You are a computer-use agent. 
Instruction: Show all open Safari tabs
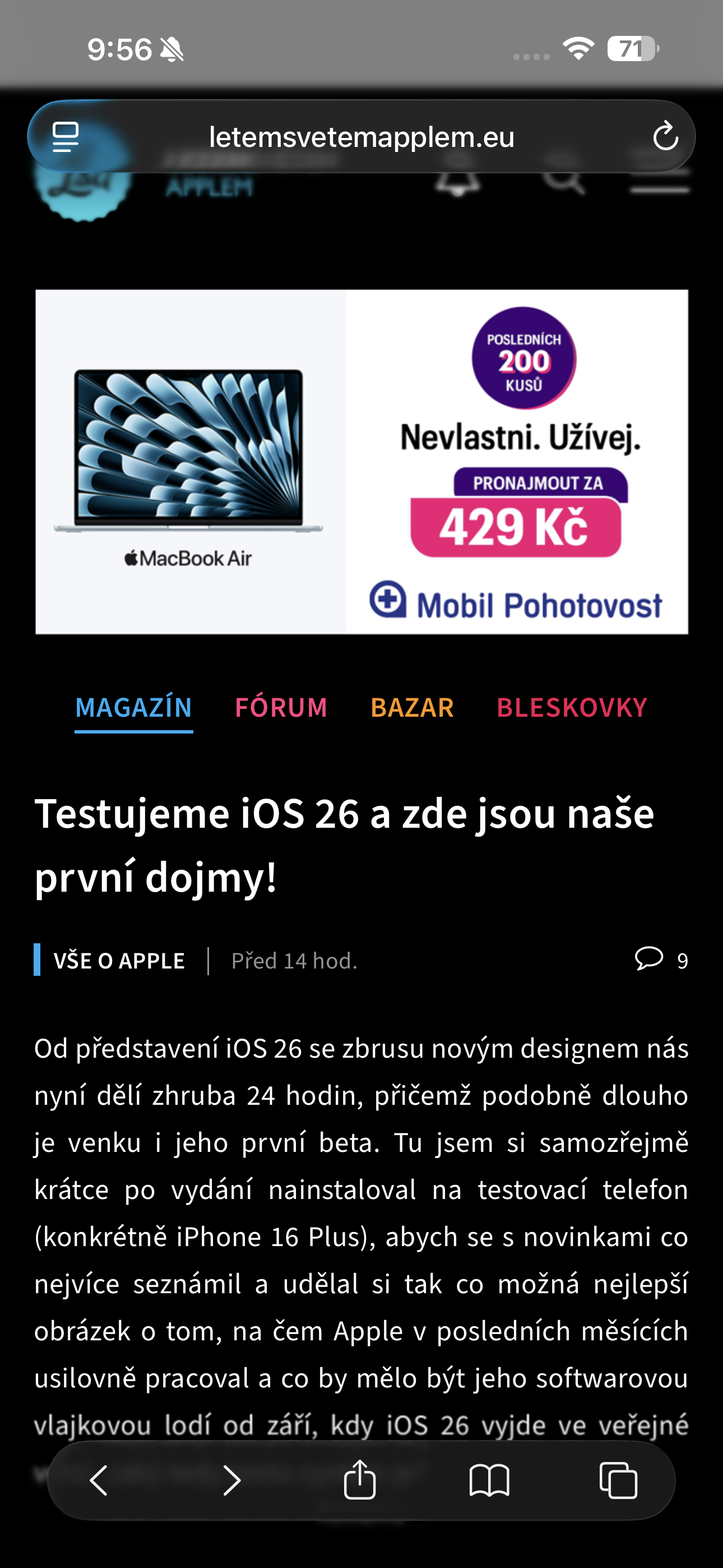(x=618, y=1480)
